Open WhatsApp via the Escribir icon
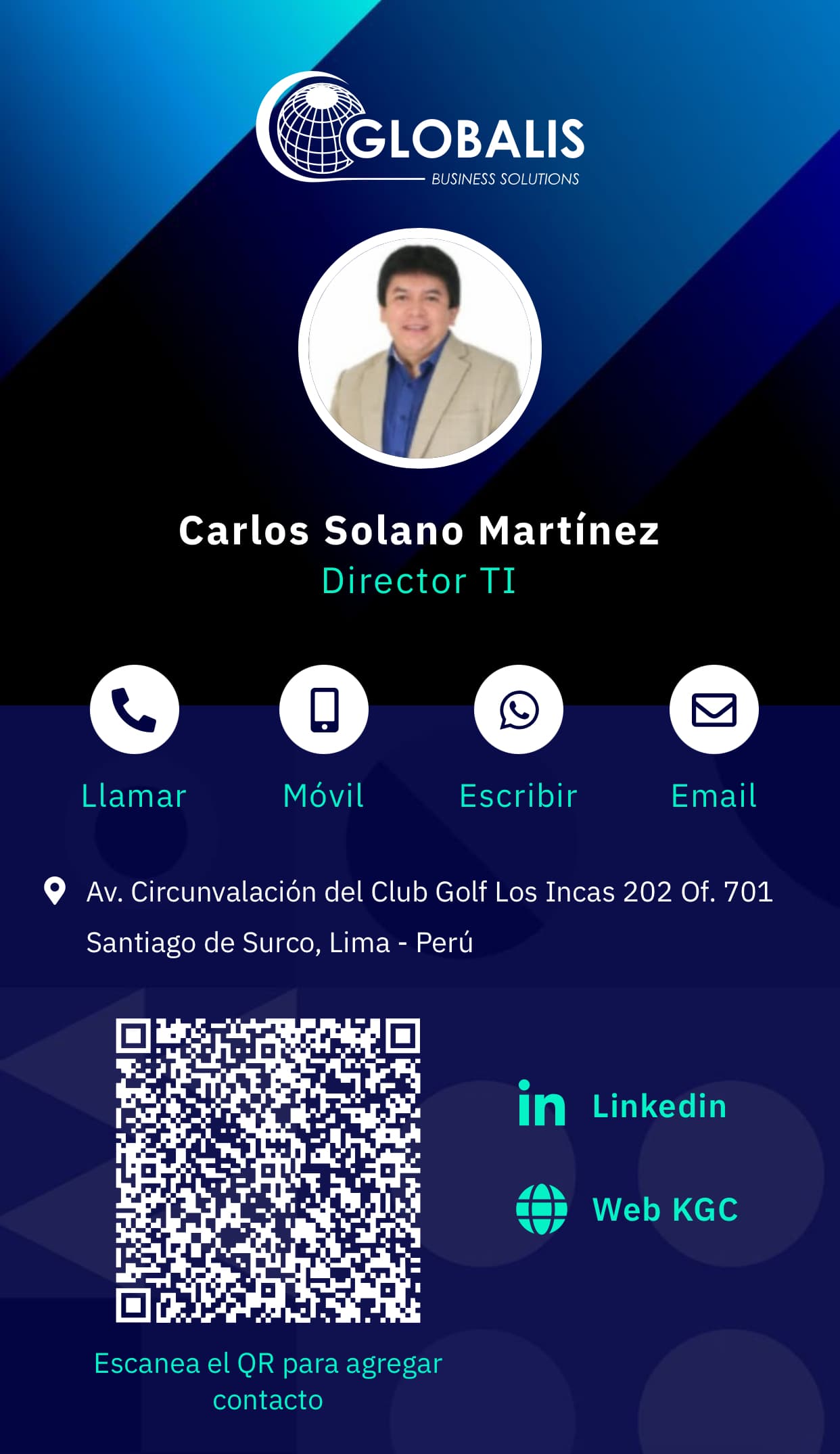Viewport: 840px width, 1454px height. click(517, 709)
